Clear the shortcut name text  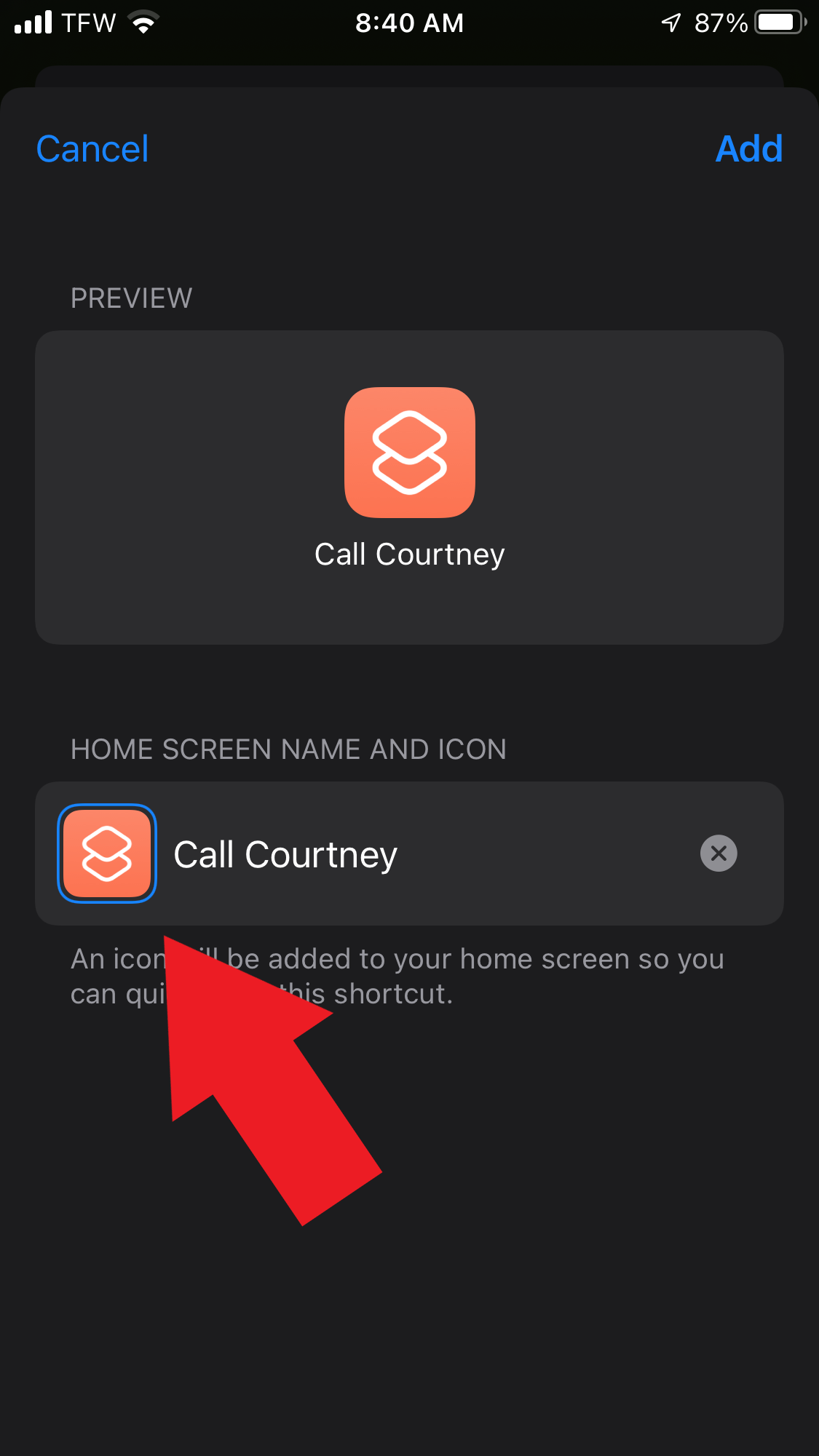719,854
